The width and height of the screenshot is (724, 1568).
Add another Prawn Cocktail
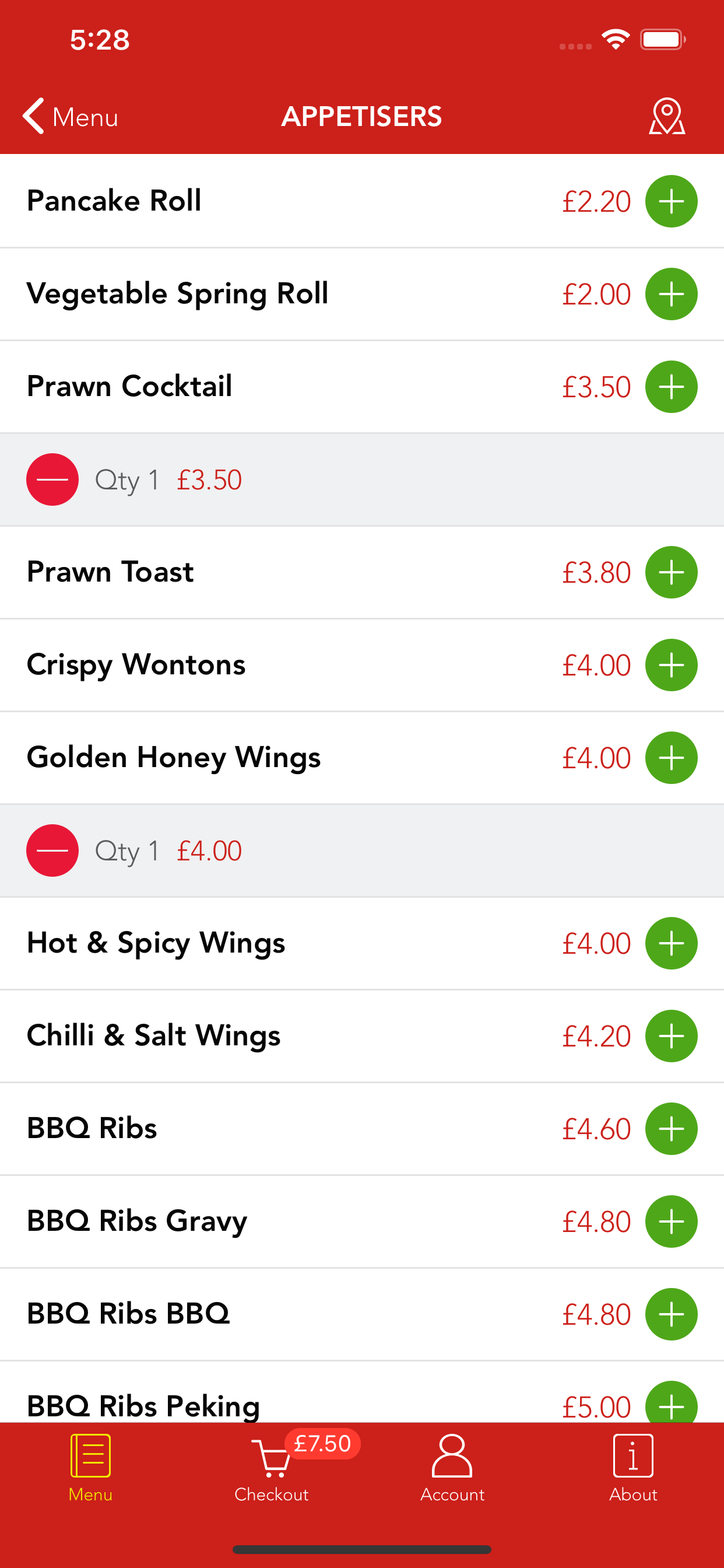coord(671,387)
